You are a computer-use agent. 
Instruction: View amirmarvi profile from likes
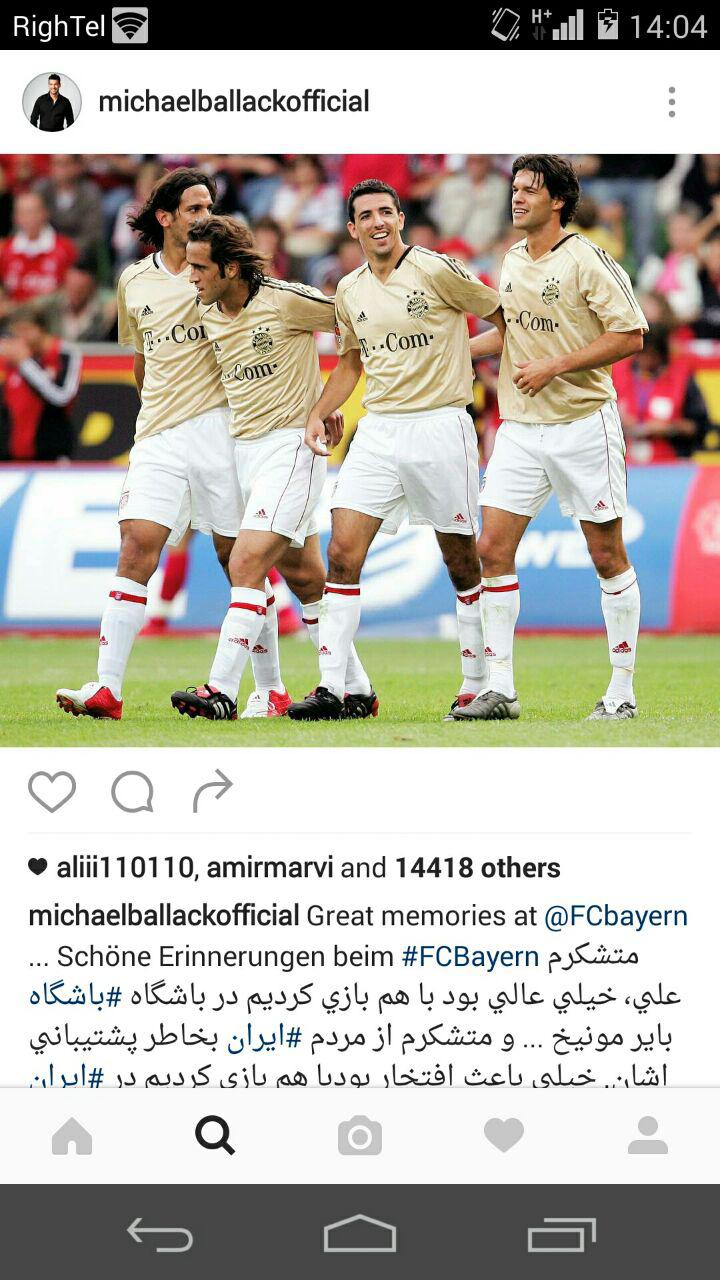[270, 868]
